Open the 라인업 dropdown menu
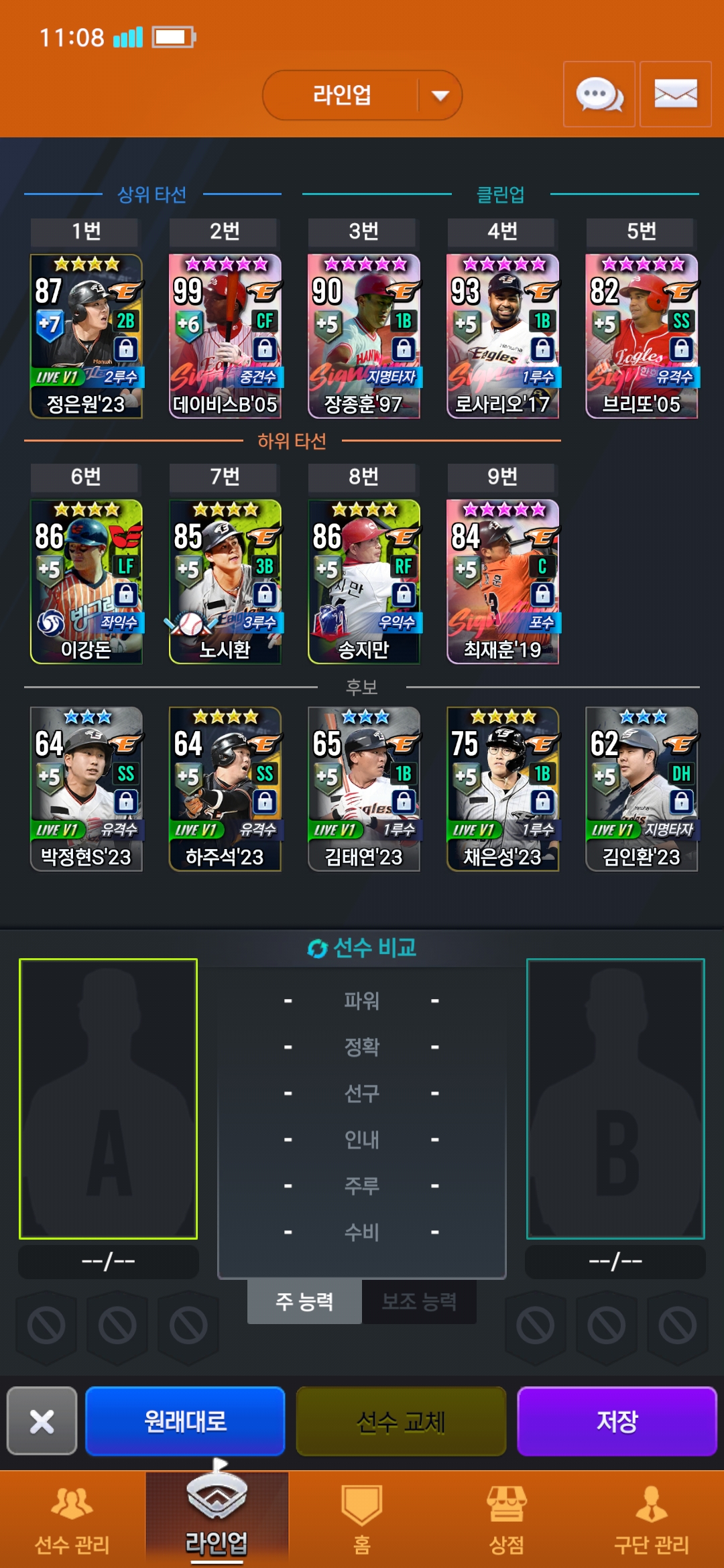 362,95
